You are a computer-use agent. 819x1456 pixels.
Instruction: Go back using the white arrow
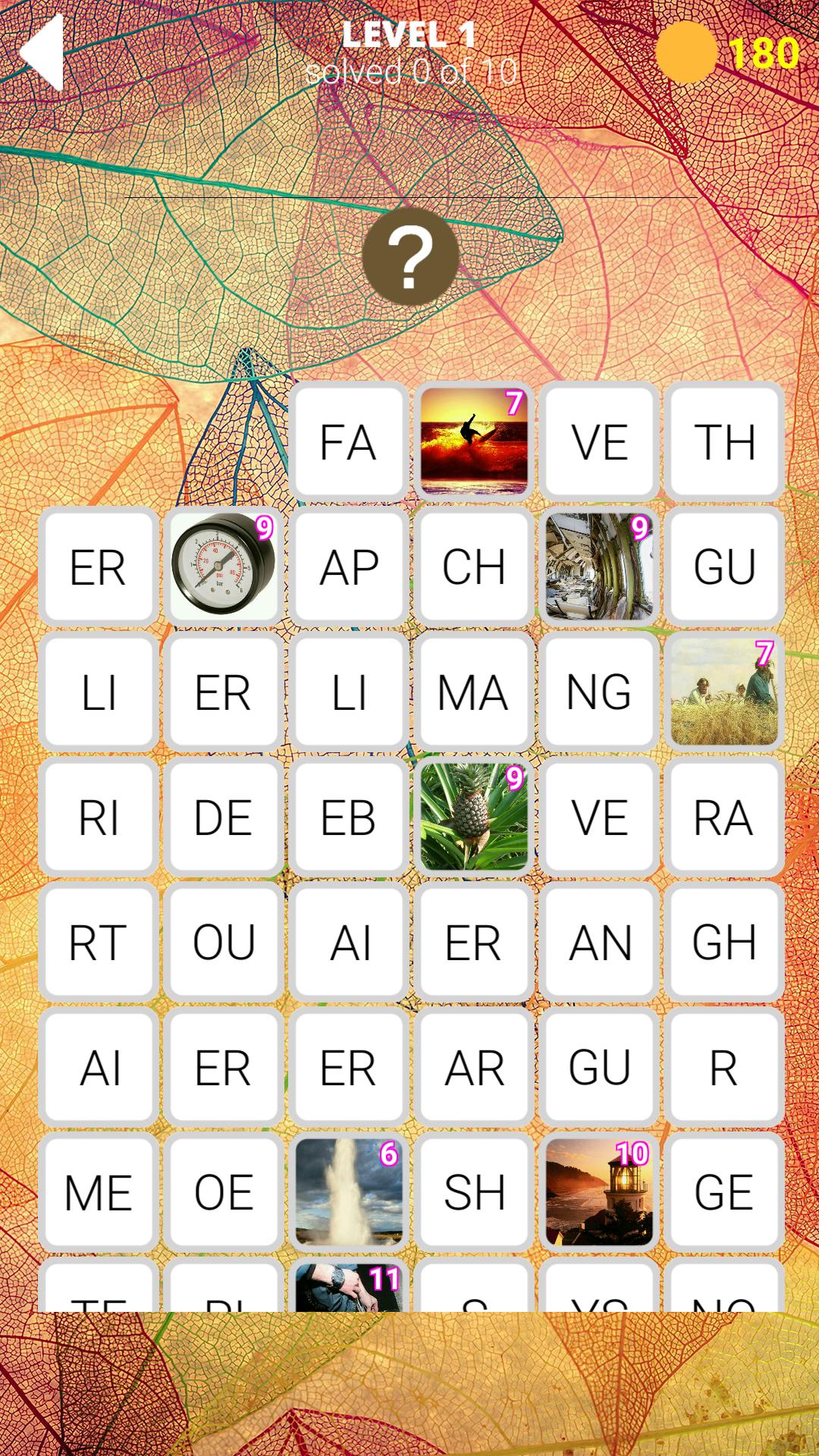pyautogui.click(x=42, y=53)
